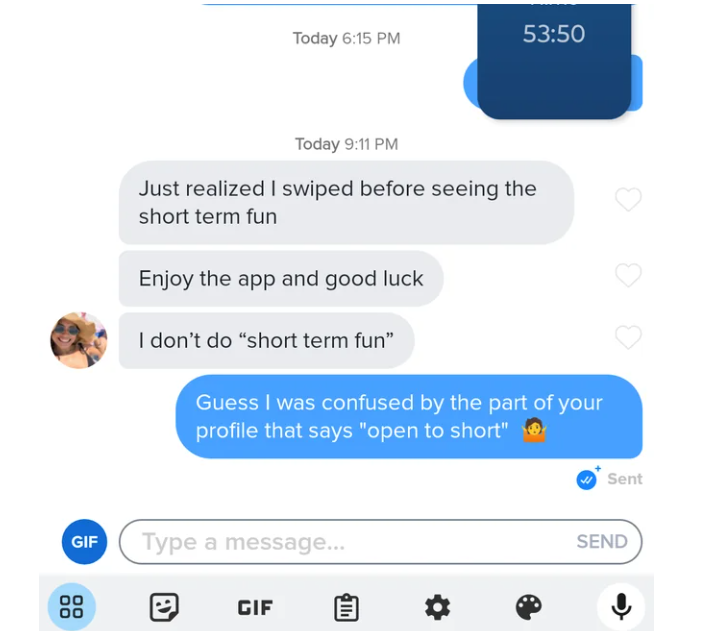
Task: Open keyboard theme palette
Action: click(528, 607)
